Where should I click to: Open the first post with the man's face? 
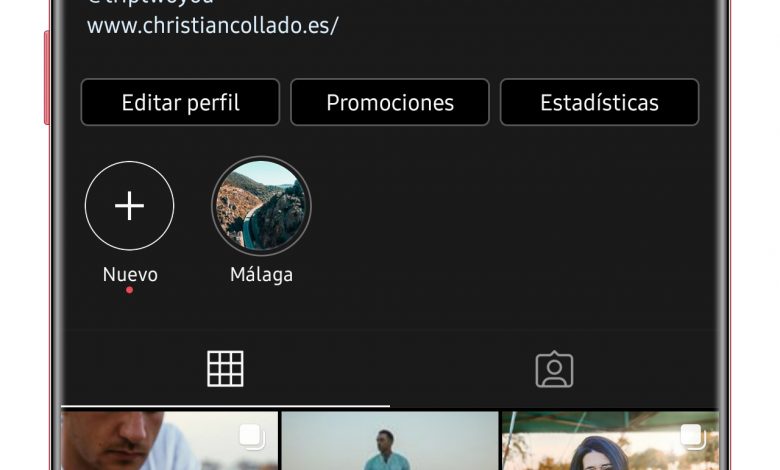click(169, 442)
